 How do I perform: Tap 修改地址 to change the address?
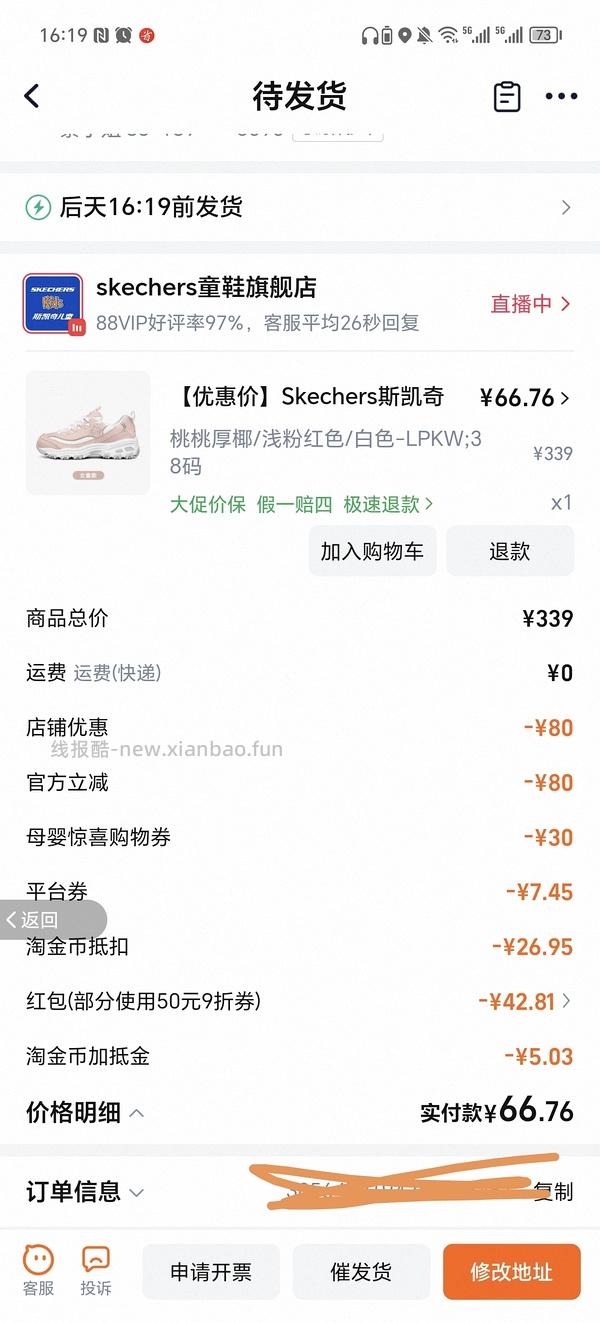point(511,1272)
